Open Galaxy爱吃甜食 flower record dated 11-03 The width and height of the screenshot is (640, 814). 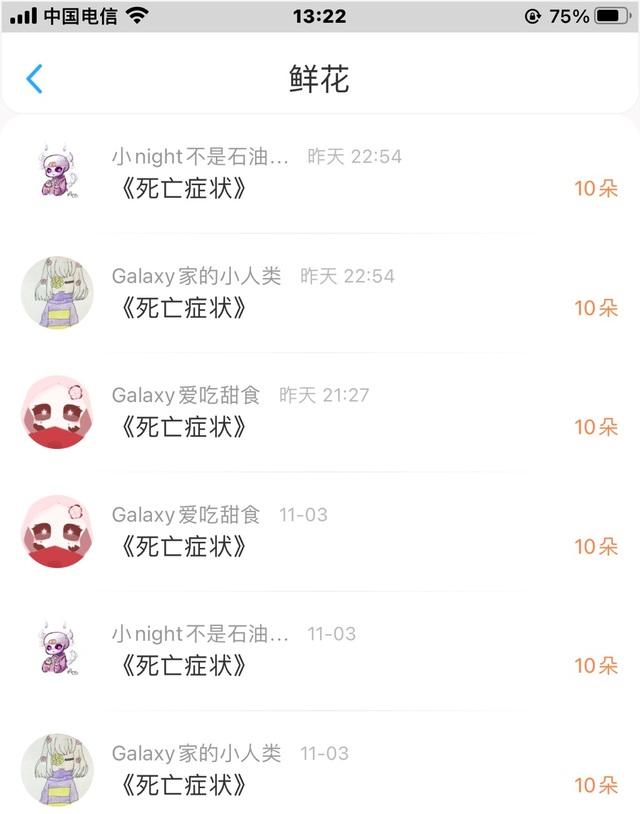pyautogui.click(x=320, y=531)
